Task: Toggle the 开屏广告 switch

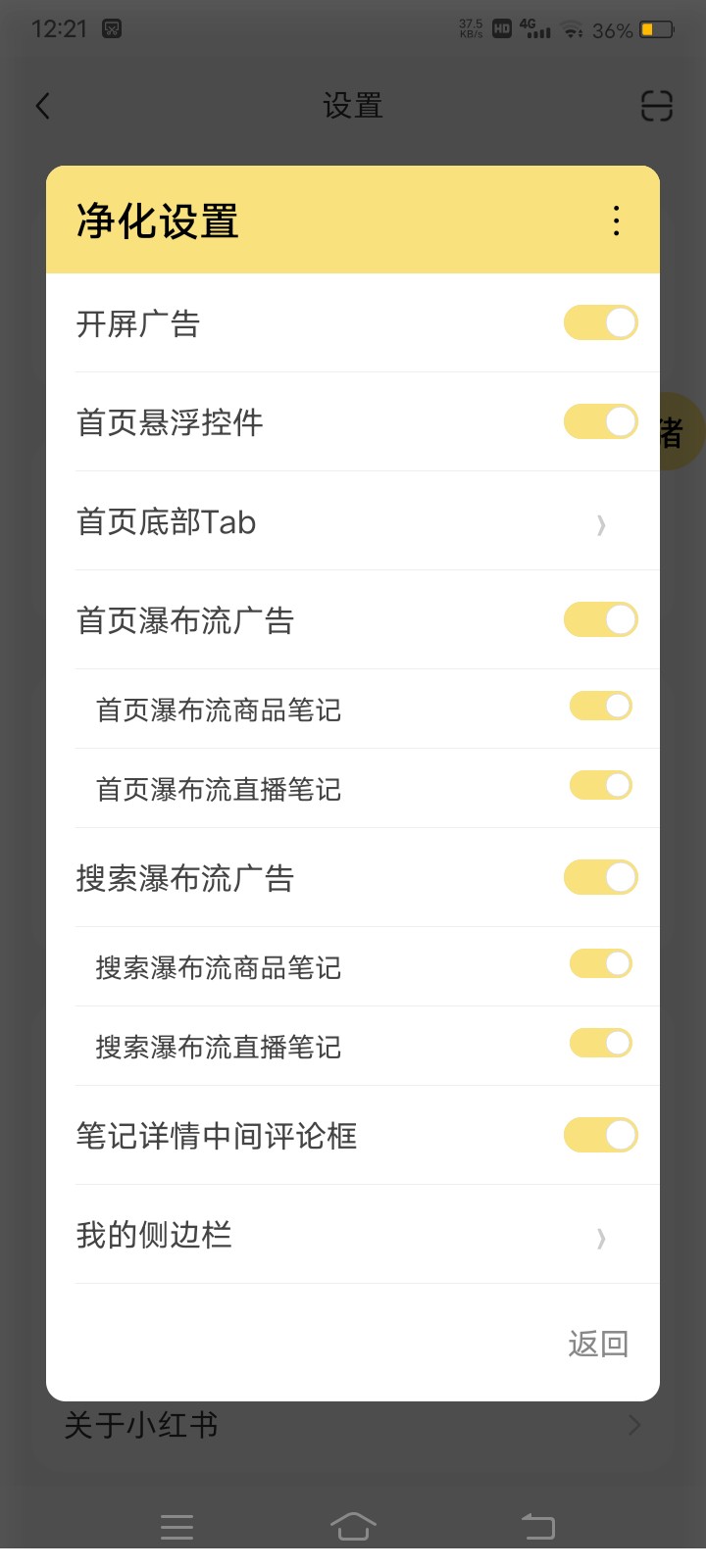Action: (x=601, y=322)
